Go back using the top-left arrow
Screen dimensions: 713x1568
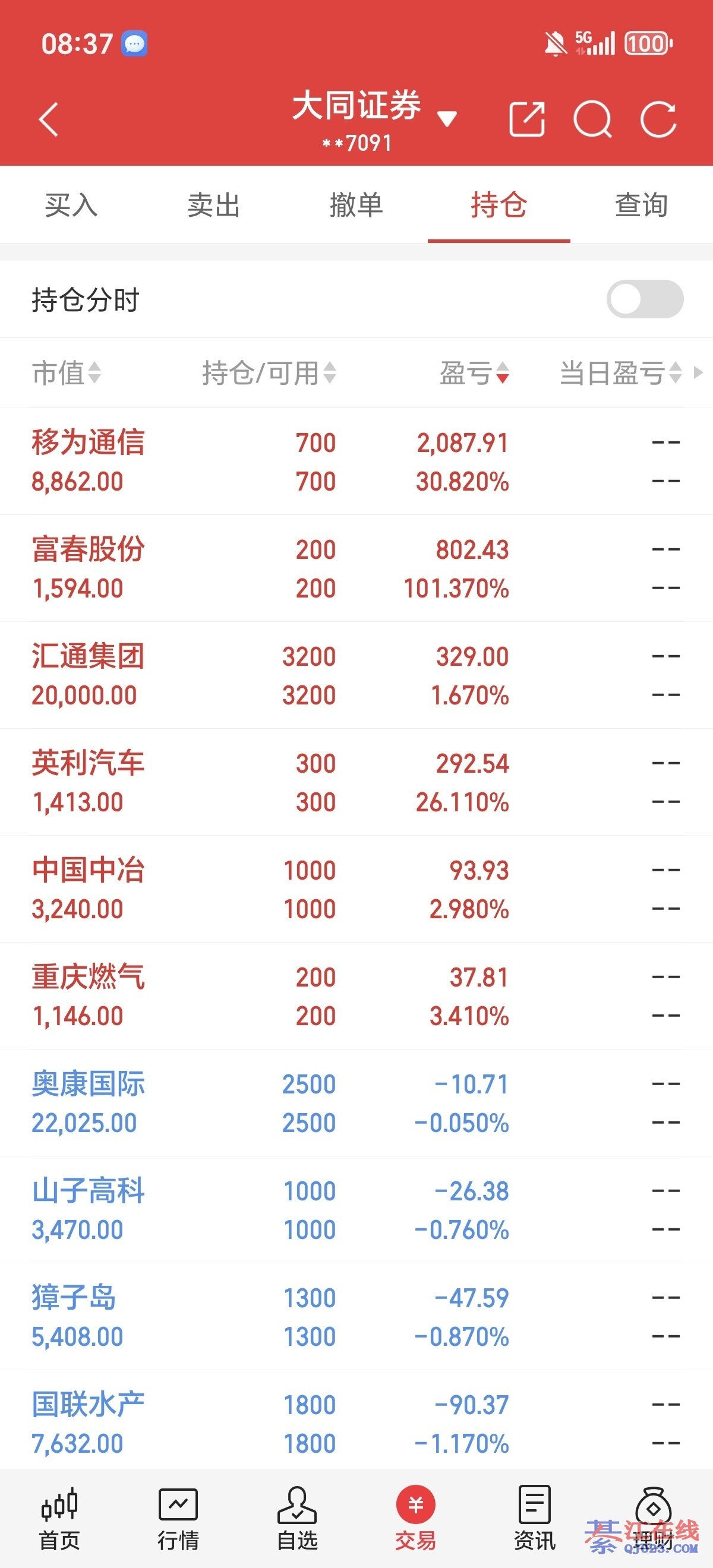click(49, 119)
